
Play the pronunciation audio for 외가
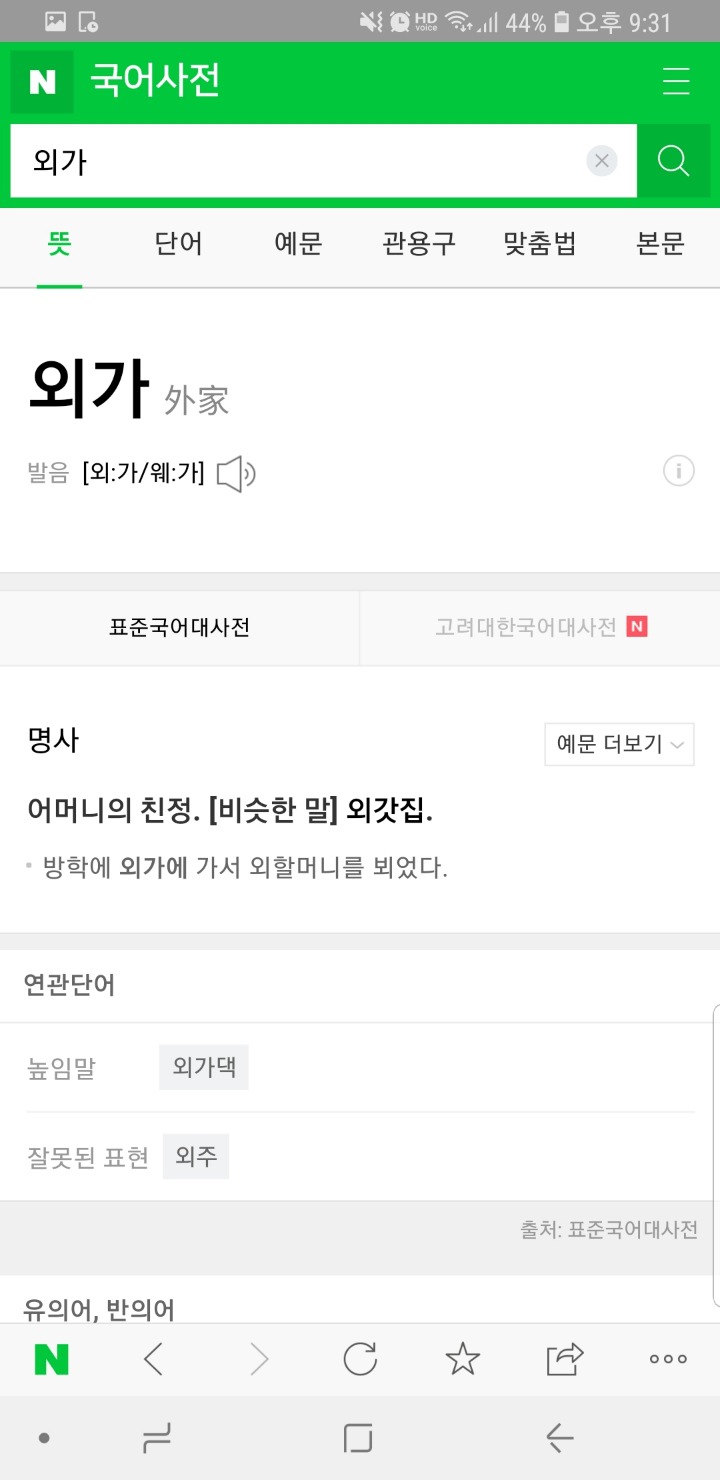[236, 473]
